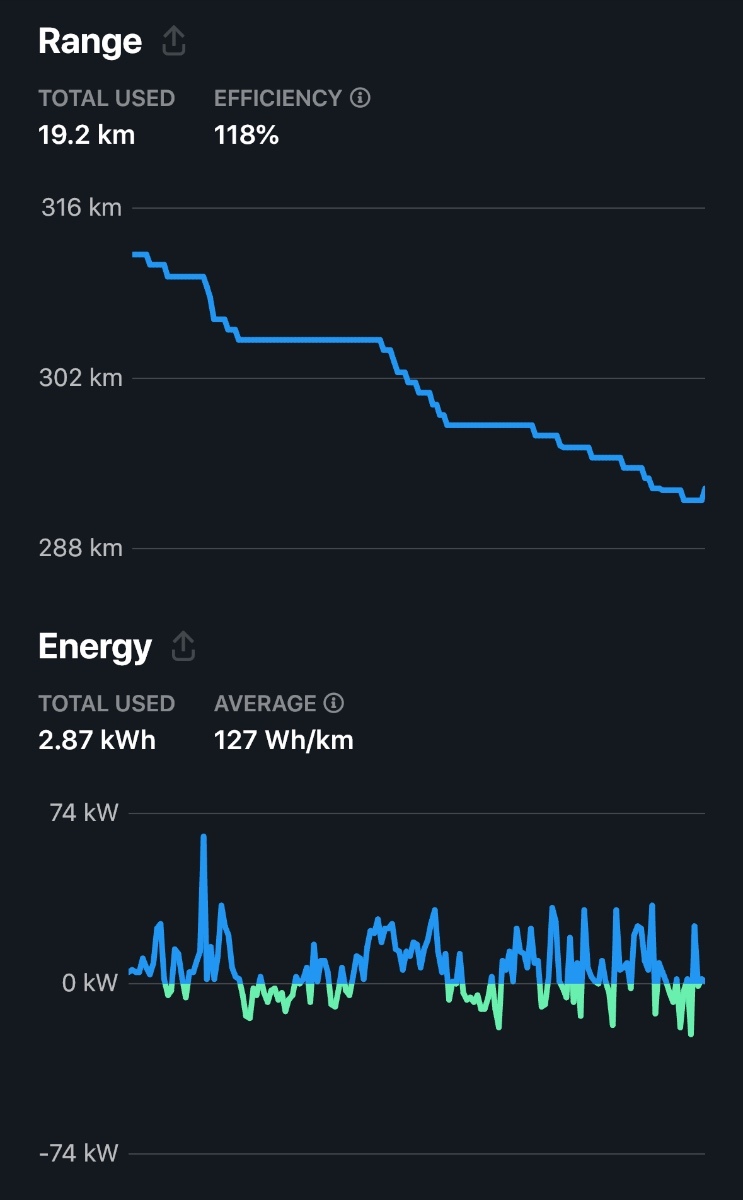Show info about Efficiency
Screen dimensions: 743x1200
coord(361,98)
